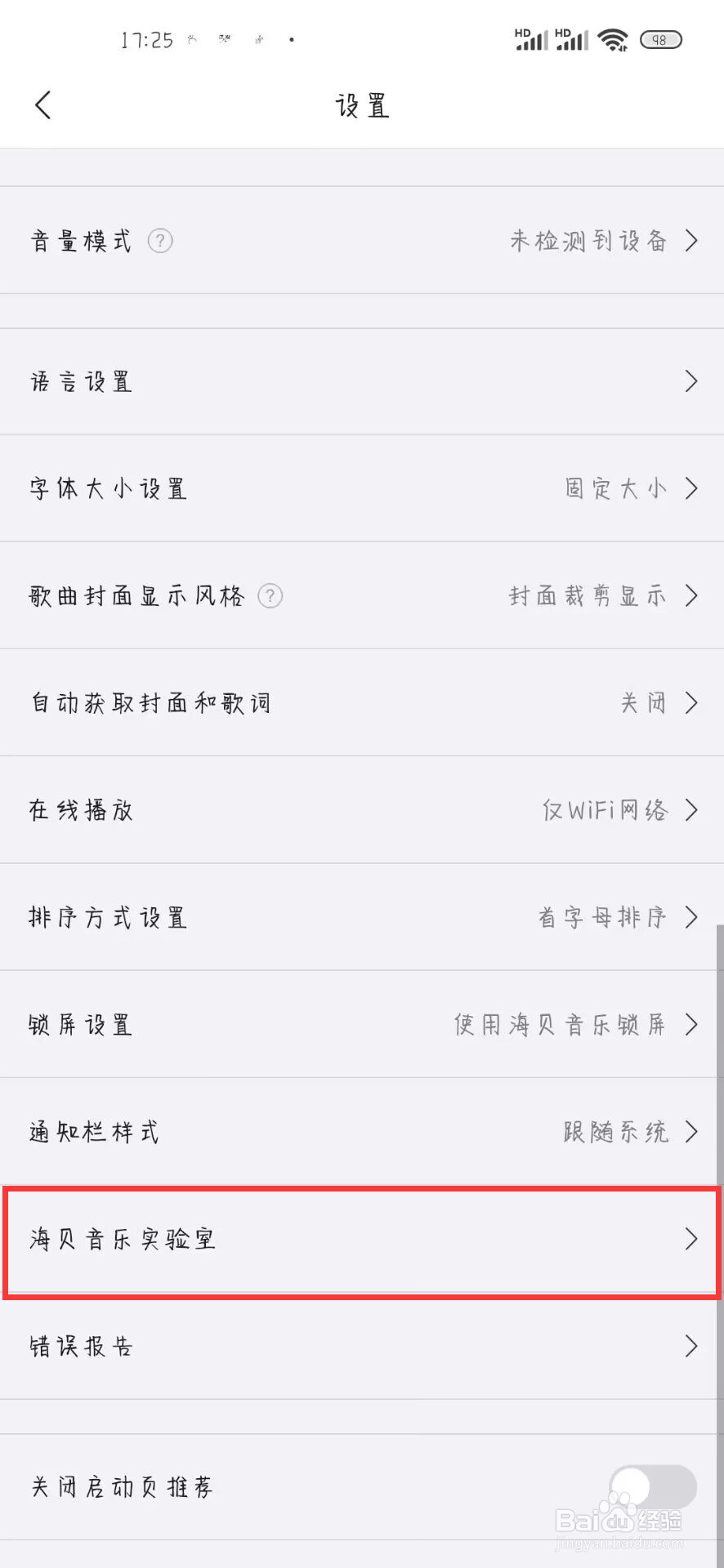Adjust the 固定大小 font size control
Screen dimensions: 724x1568
pos(617,488)
